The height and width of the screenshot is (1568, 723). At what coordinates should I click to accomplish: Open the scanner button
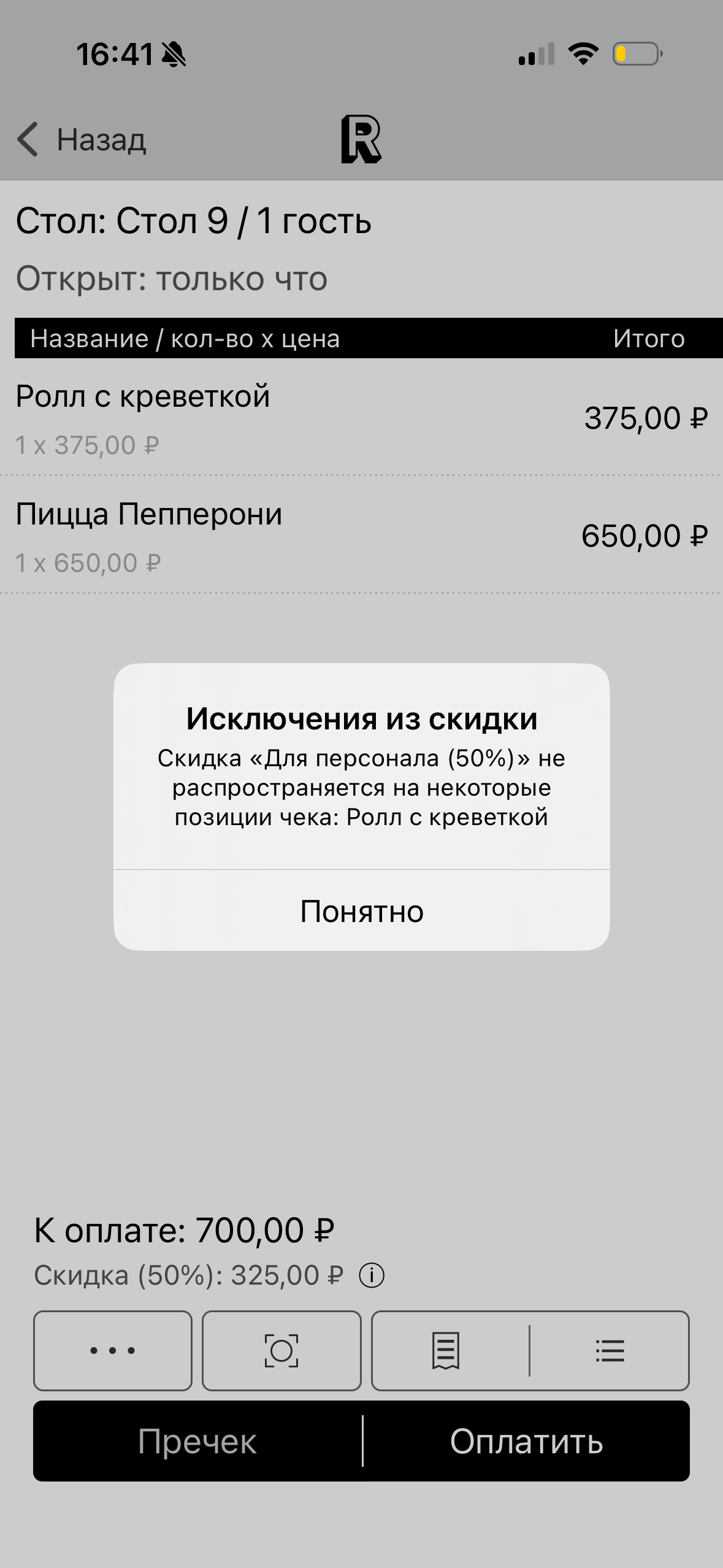point(281,1351)
